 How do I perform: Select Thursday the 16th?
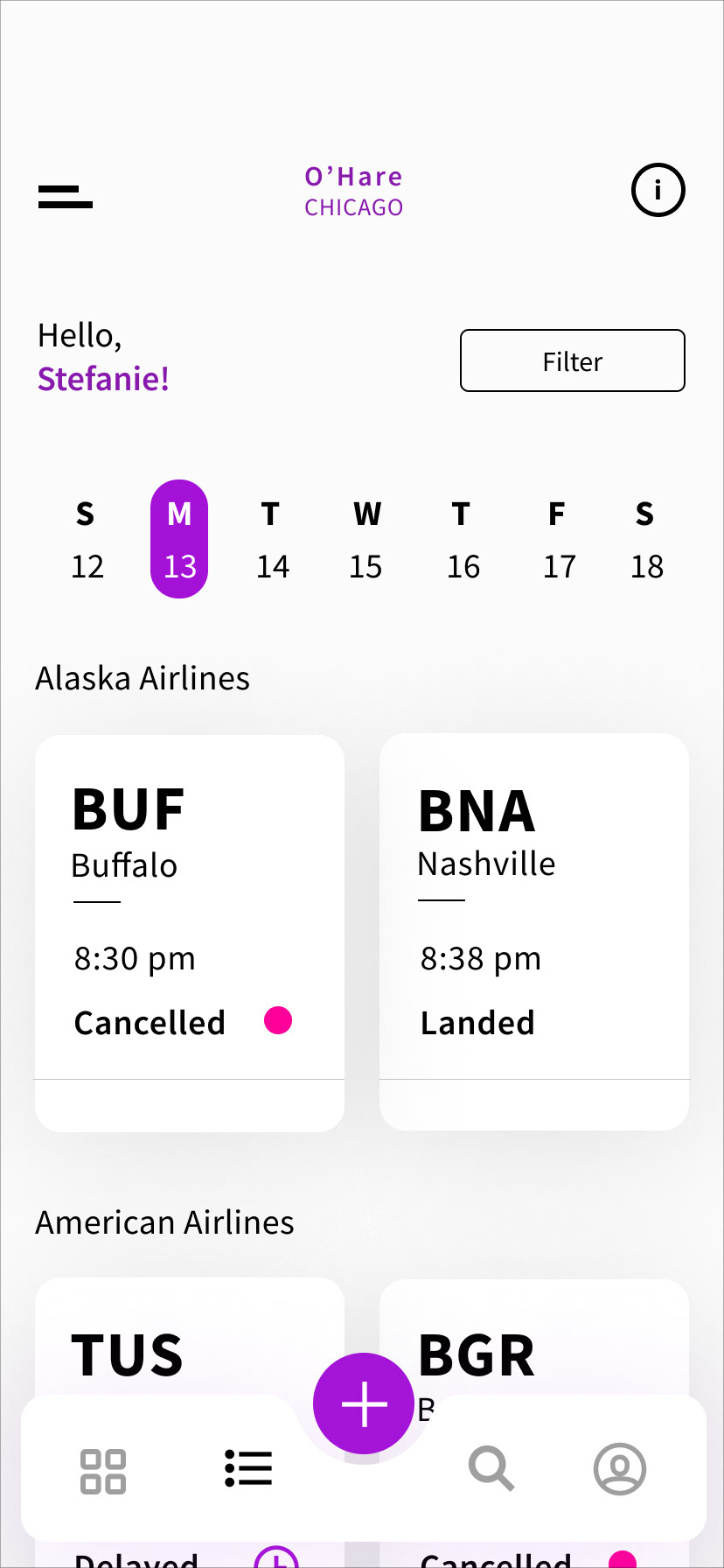coord(463,540)
